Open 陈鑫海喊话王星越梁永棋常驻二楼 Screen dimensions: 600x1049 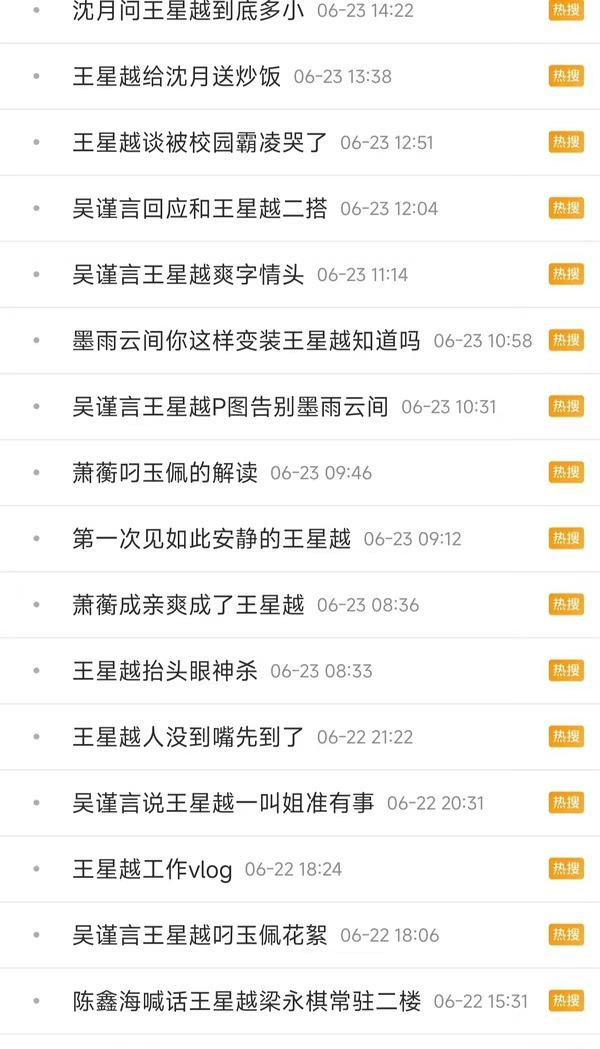tap(246, 1000)
